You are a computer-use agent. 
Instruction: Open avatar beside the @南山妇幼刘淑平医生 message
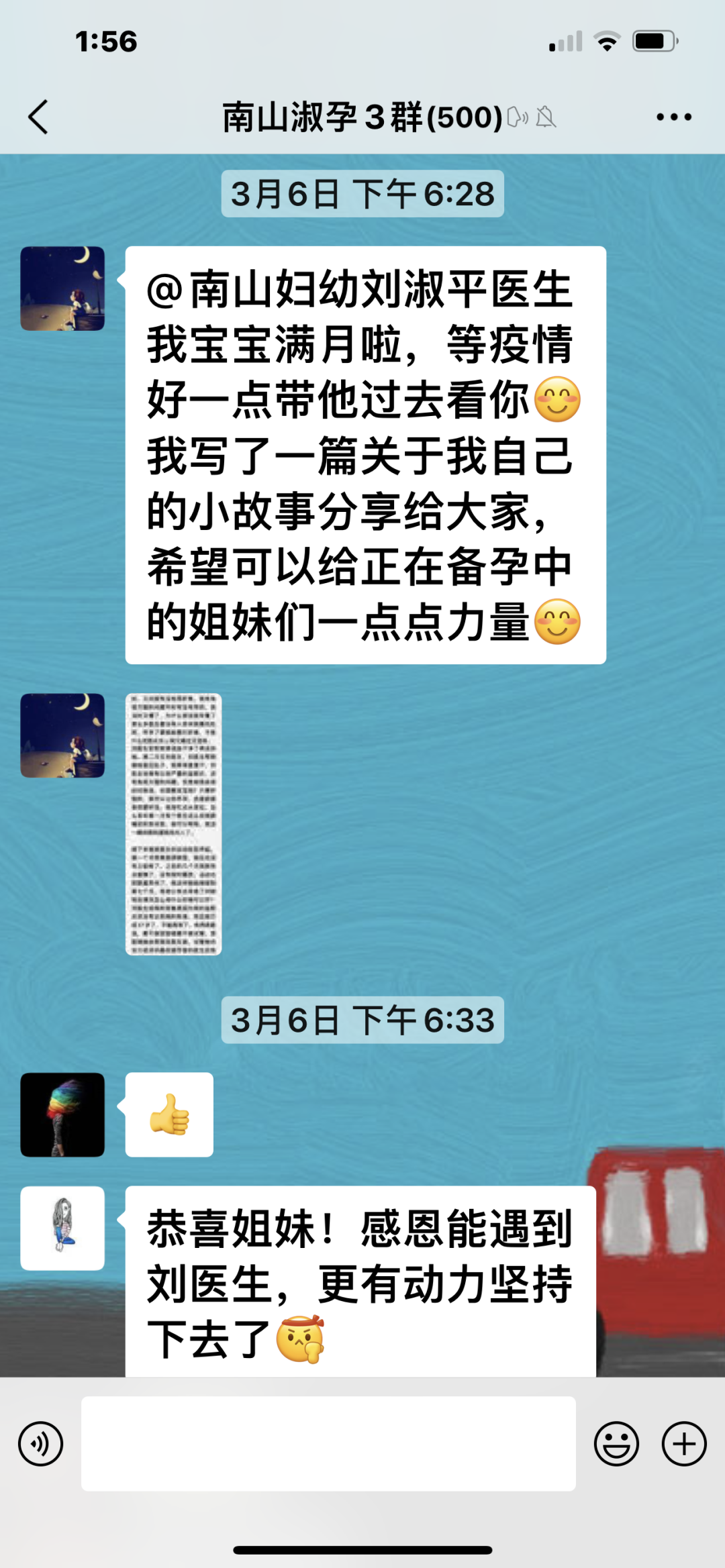(x=62, y=289)
